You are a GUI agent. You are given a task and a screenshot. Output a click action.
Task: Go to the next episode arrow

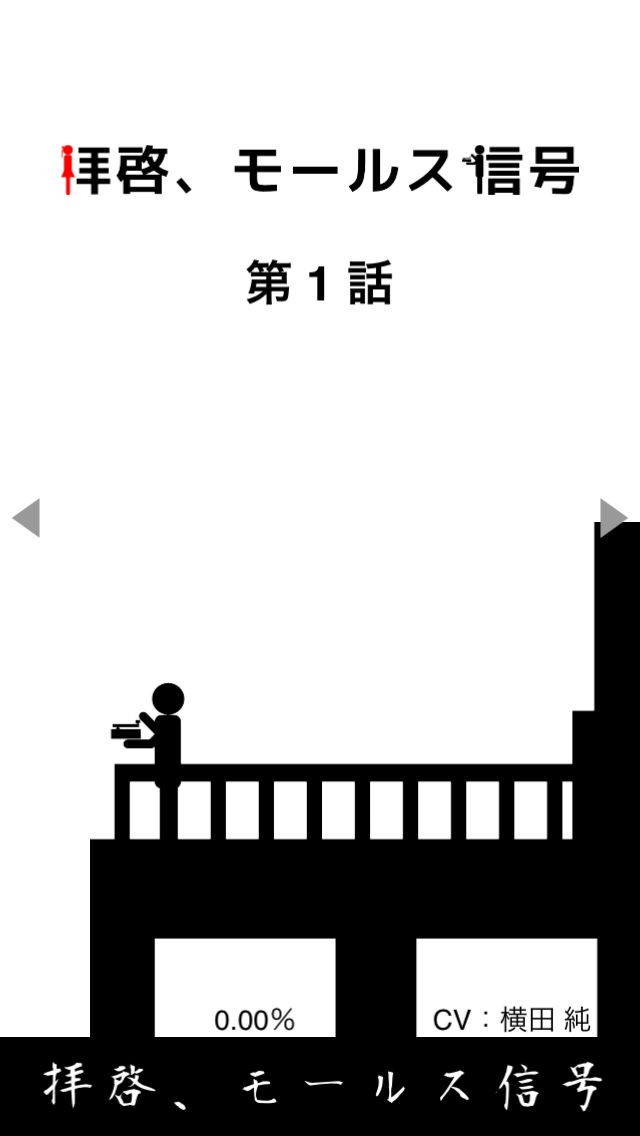(x=612, y=518)
